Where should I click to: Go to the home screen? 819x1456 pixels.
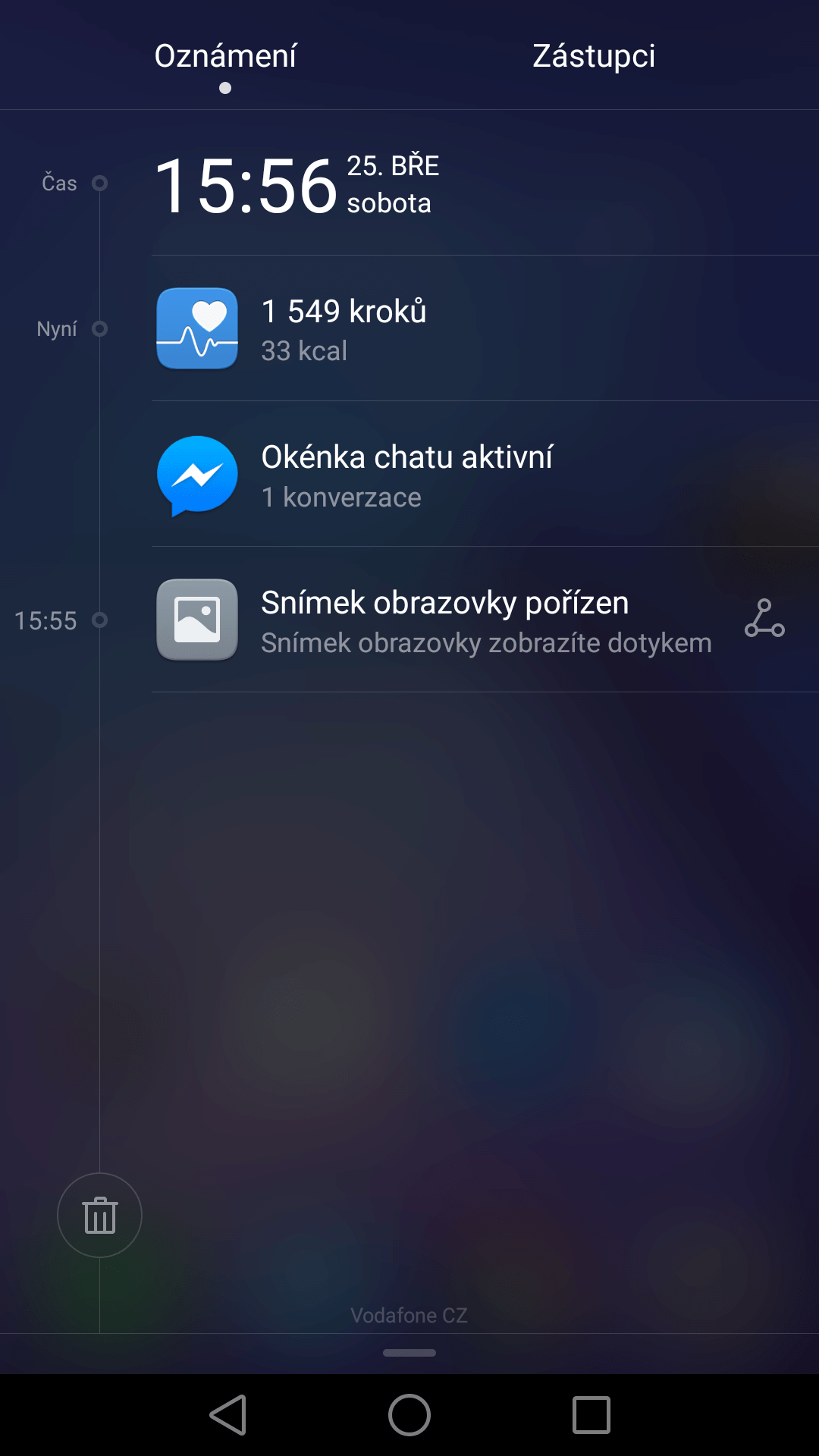409,1415
